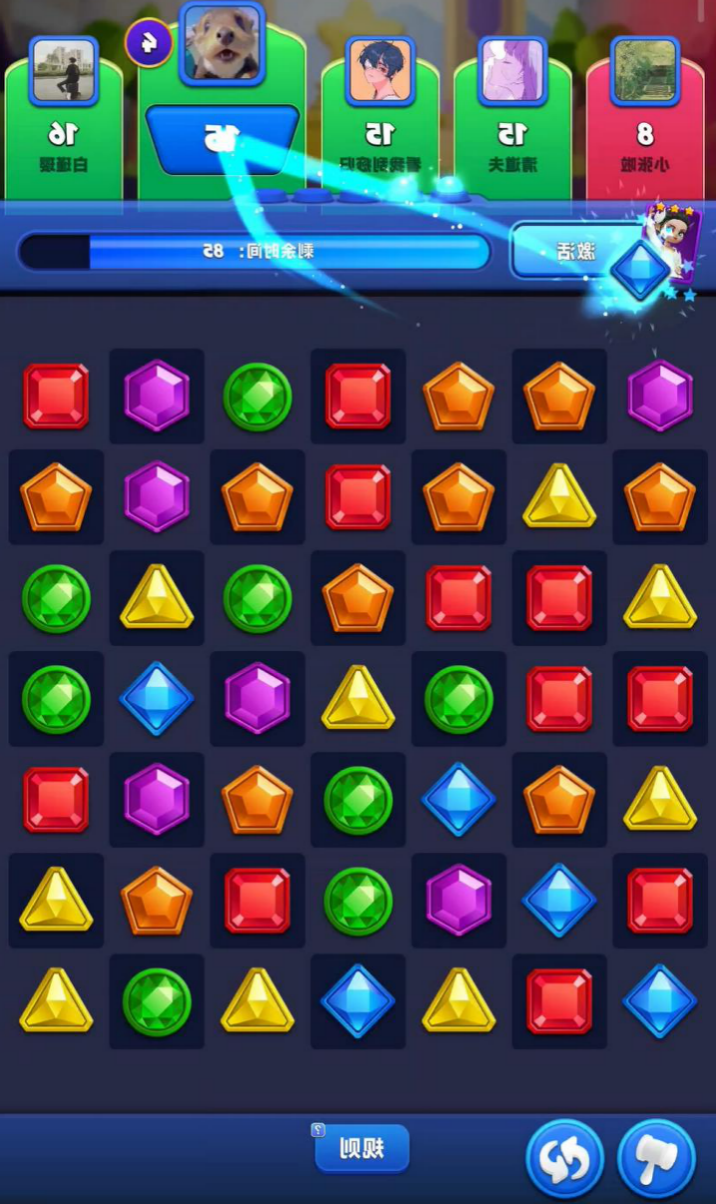The height and width of the screenshot is (1204, 716).
Task: View the dog avatar player's profile
Action: click(222, 43)
